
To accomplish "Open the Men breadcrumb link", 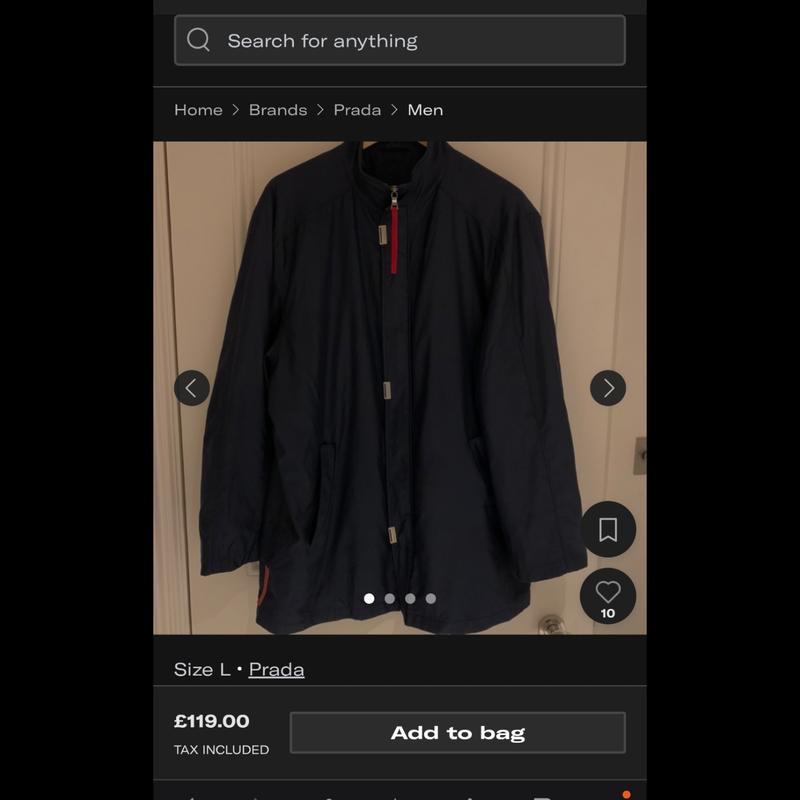I will [x=425, y=110].
